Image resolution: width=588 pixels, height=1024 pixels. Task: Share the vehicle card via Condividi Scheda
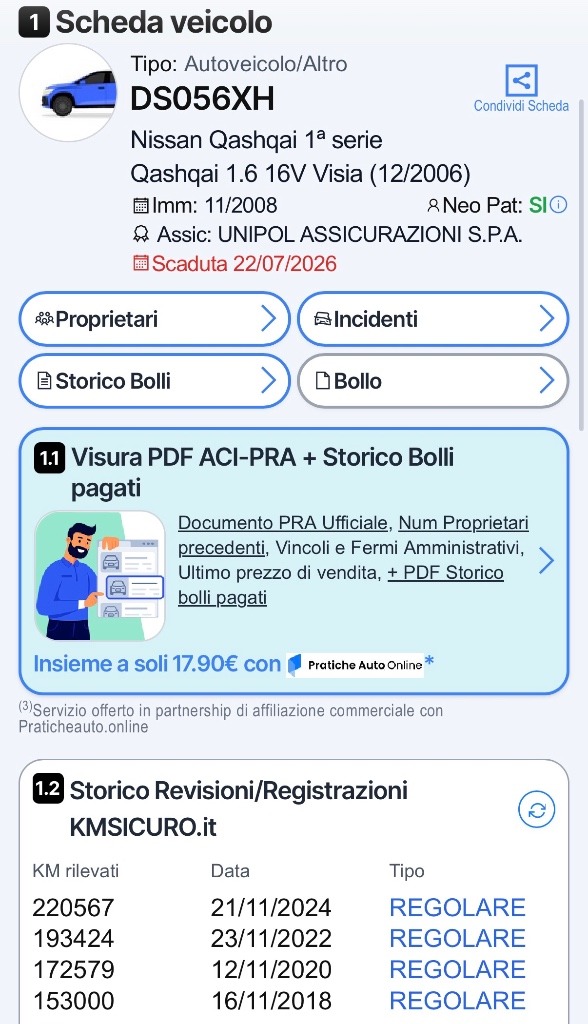point(521,89)
